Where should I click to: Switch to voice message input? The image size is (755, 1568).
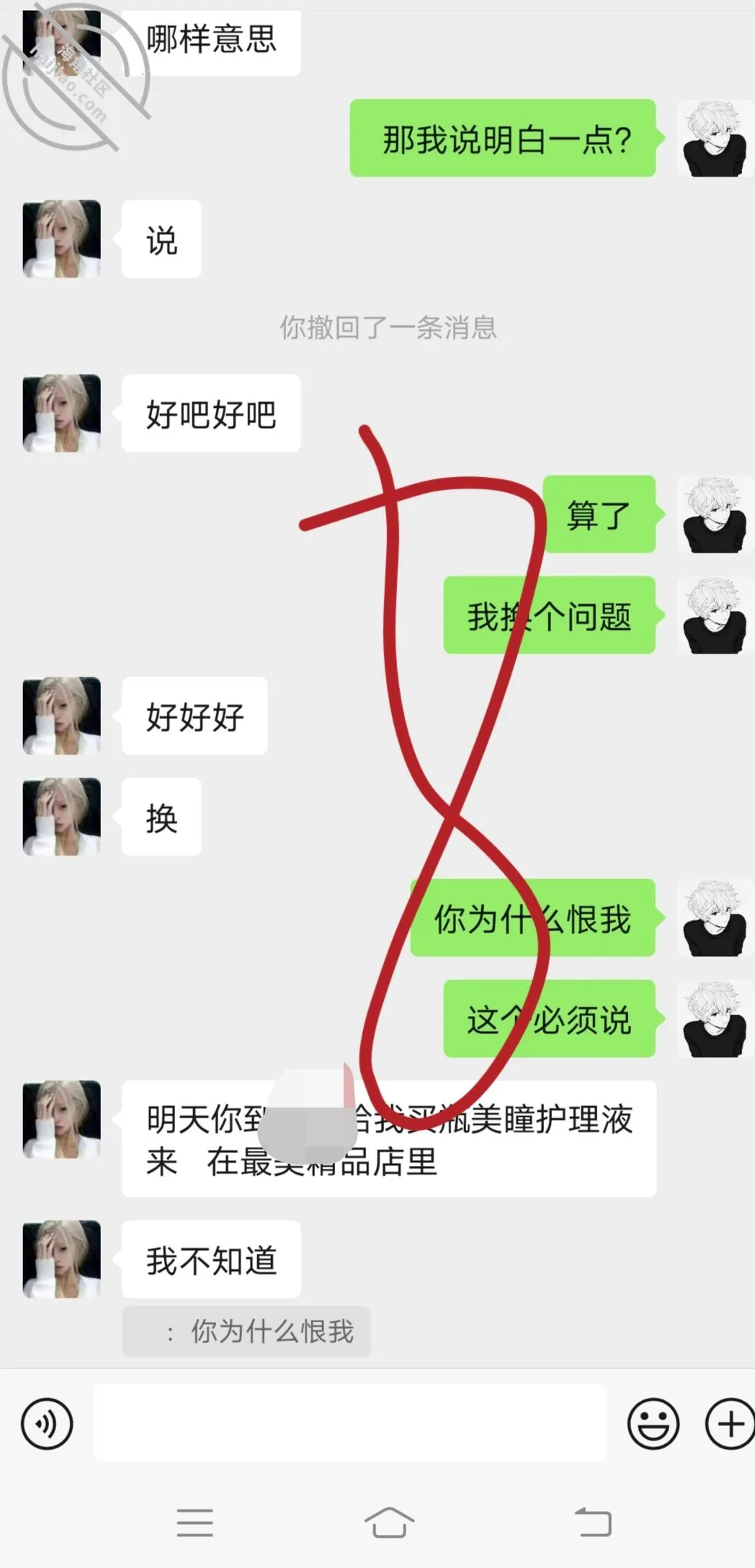[47, 1423]
